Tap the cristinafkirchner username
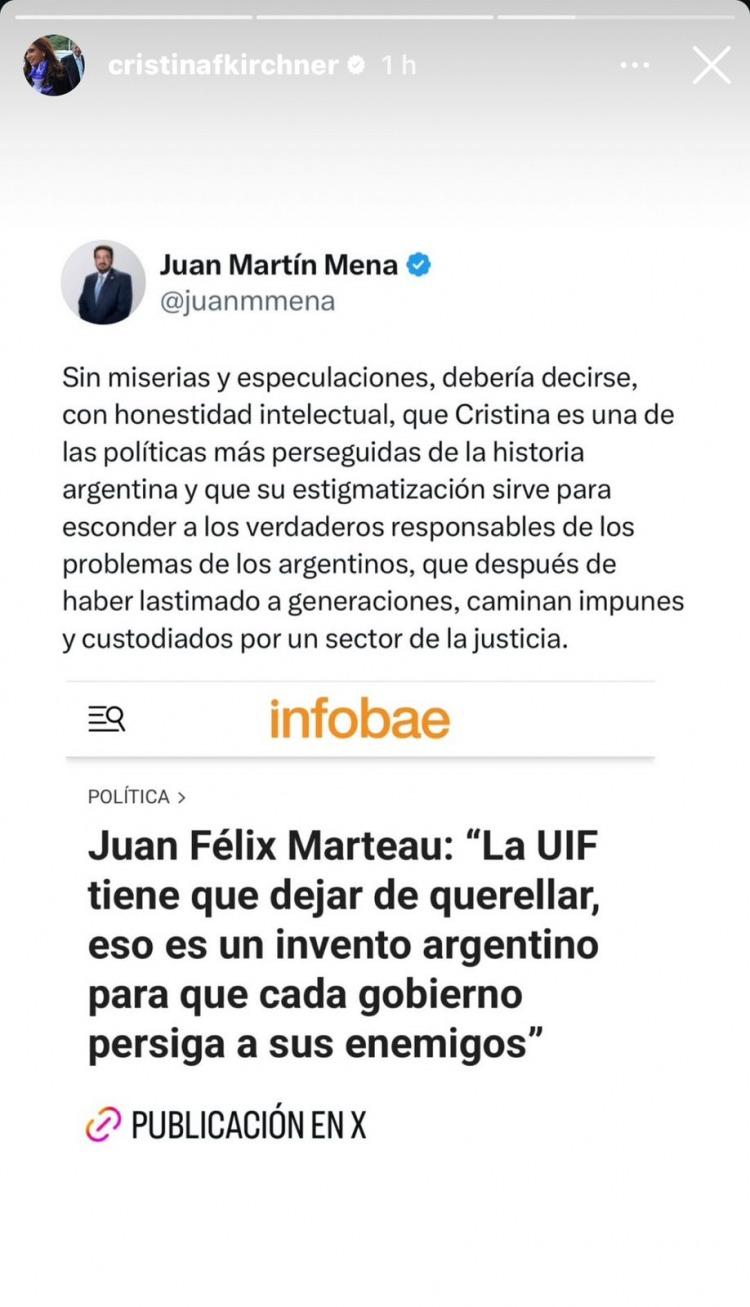This screenshot has width=750, height=1307. 222,66
